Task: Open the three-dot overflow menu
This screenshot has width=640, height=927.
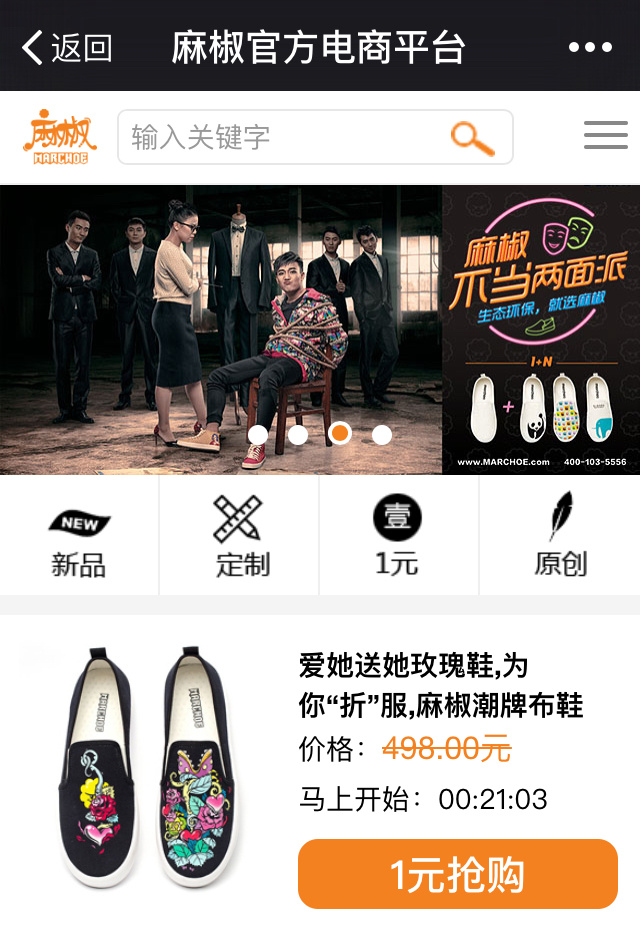Action: 590,47
